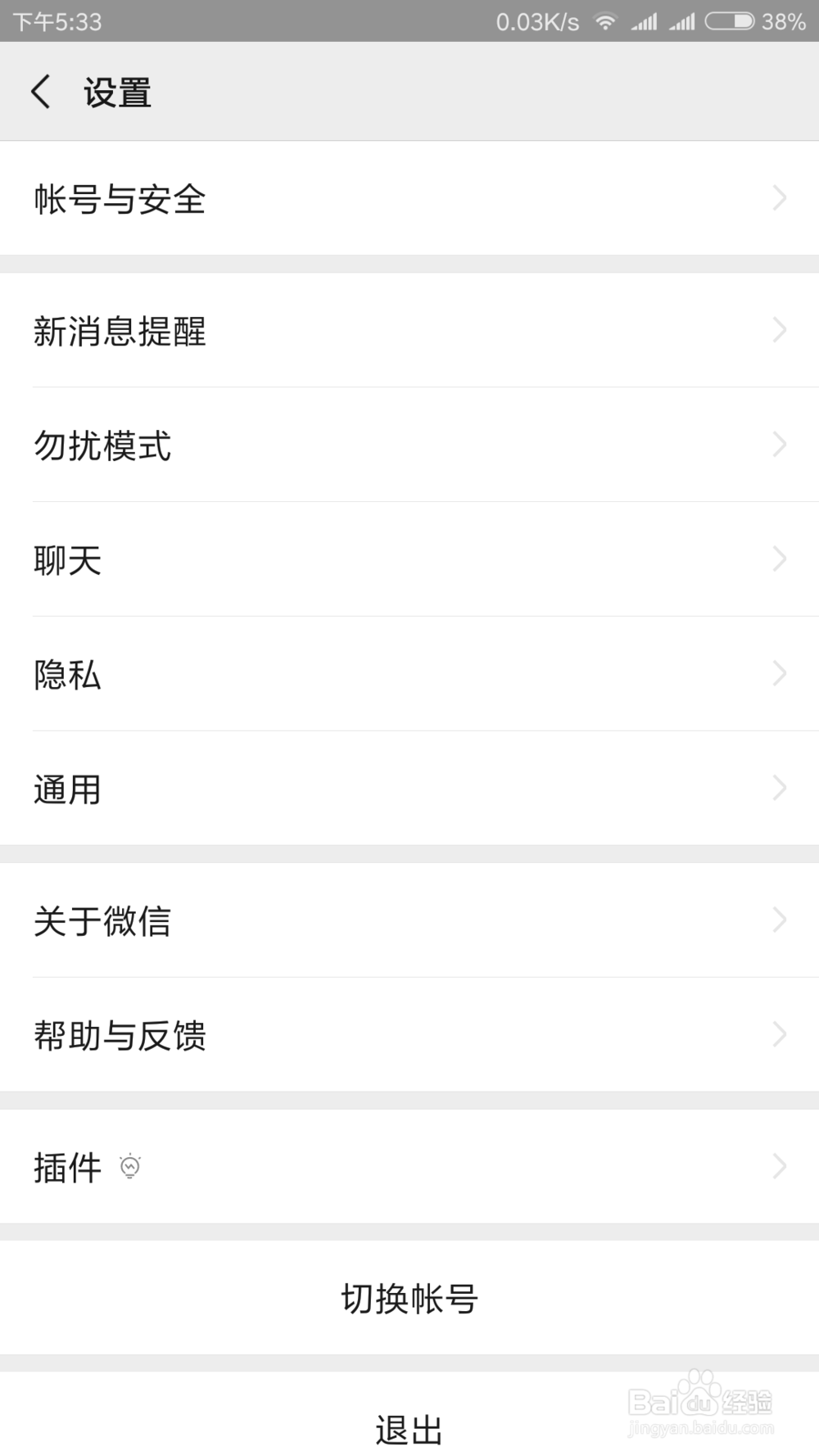Tap the lamp icon beside 插件

(x=131, y=1166)
